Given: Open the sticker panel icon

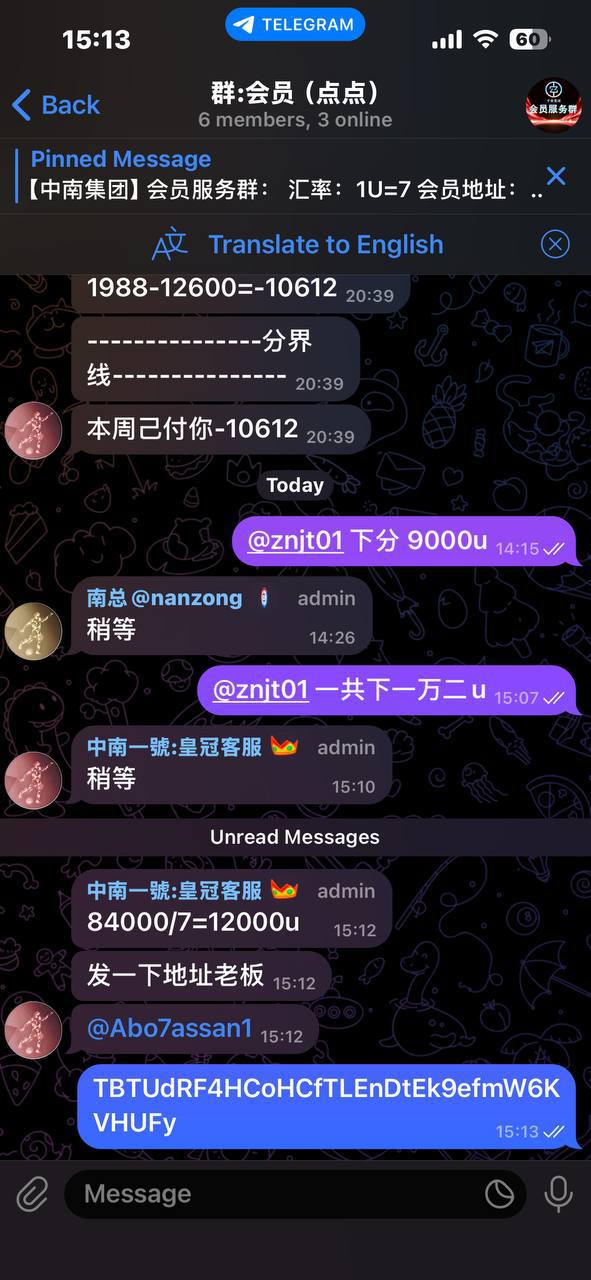Looking at the screenshot, I should [499, 1194].
